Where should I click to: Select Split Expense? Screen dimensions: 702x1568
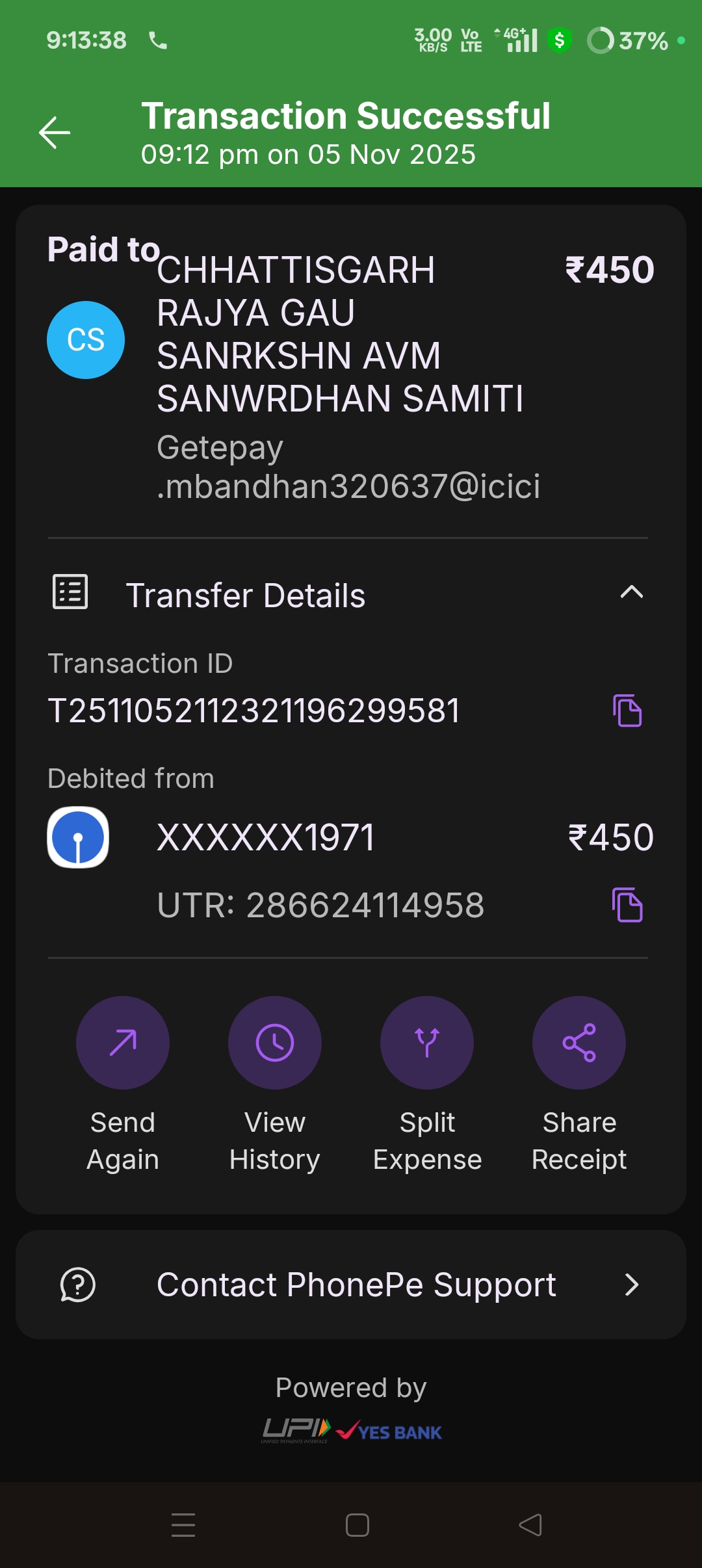[x=427, y=1043]
